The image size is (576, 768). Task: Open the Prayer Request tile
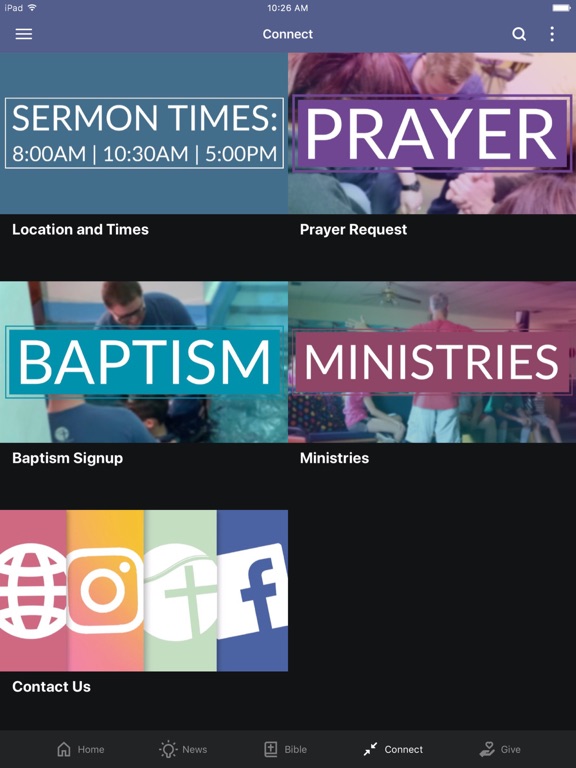[x=432, y=166]
